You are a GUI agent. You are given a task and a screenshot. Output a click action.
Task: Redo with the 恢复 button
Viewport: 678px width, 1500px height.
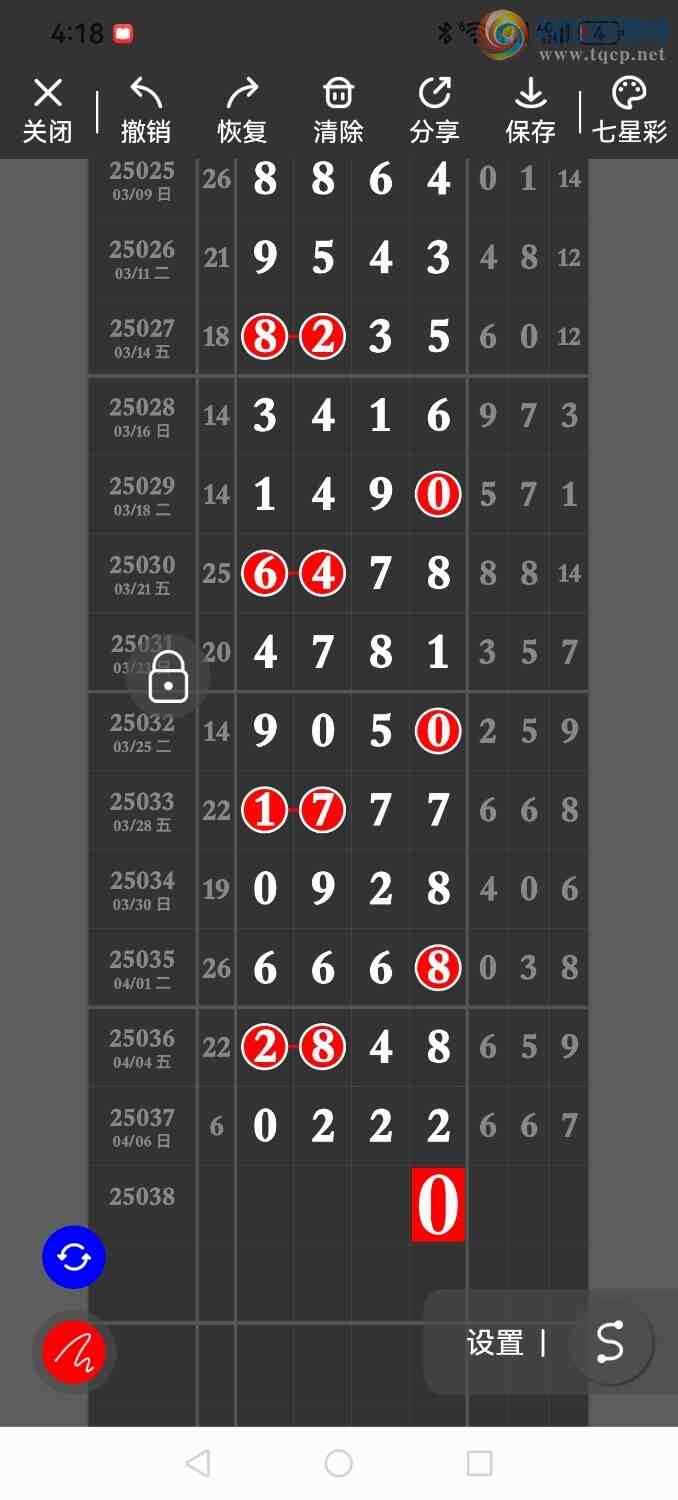click(242, 110)
